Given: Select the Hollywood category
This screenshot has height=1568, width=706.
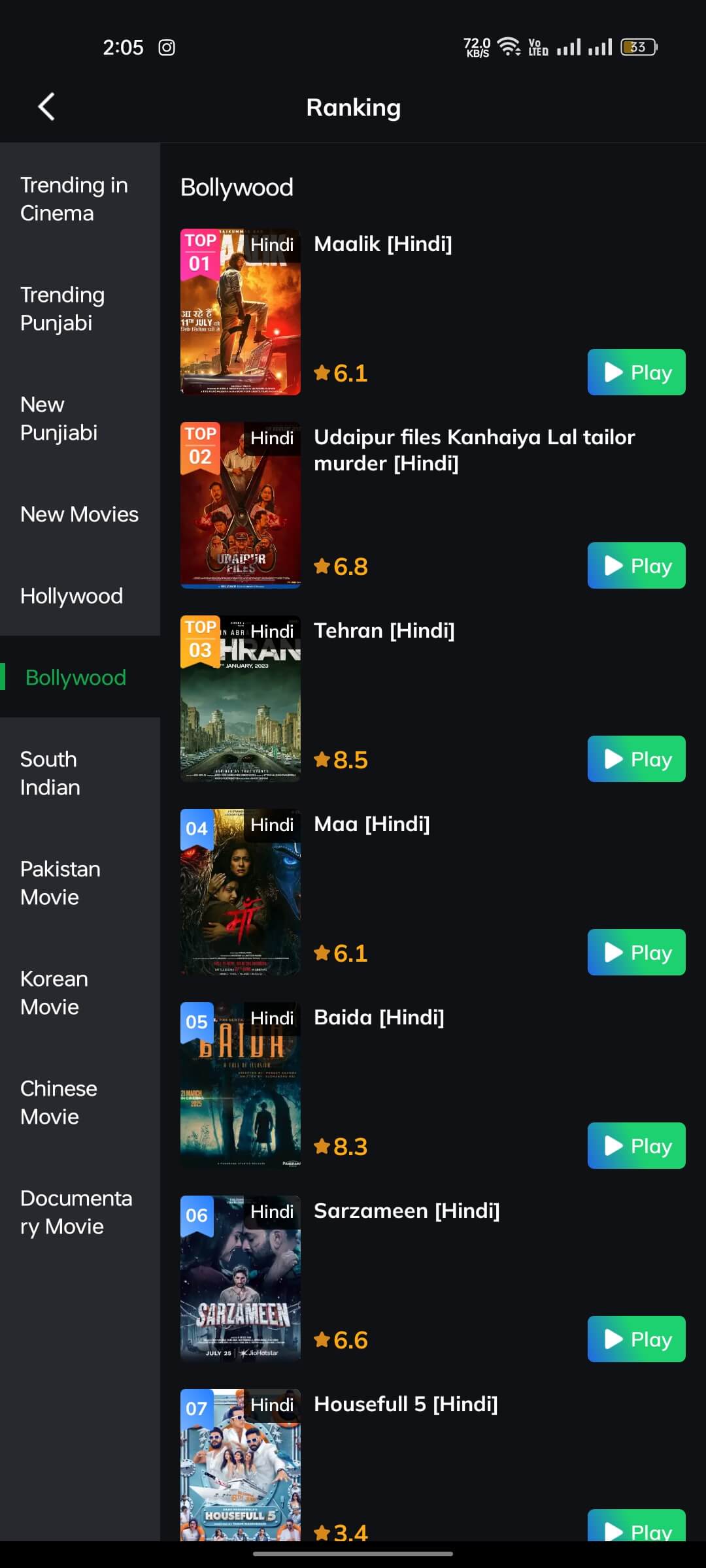Looking at the screenshot, I should click(71, 596).
